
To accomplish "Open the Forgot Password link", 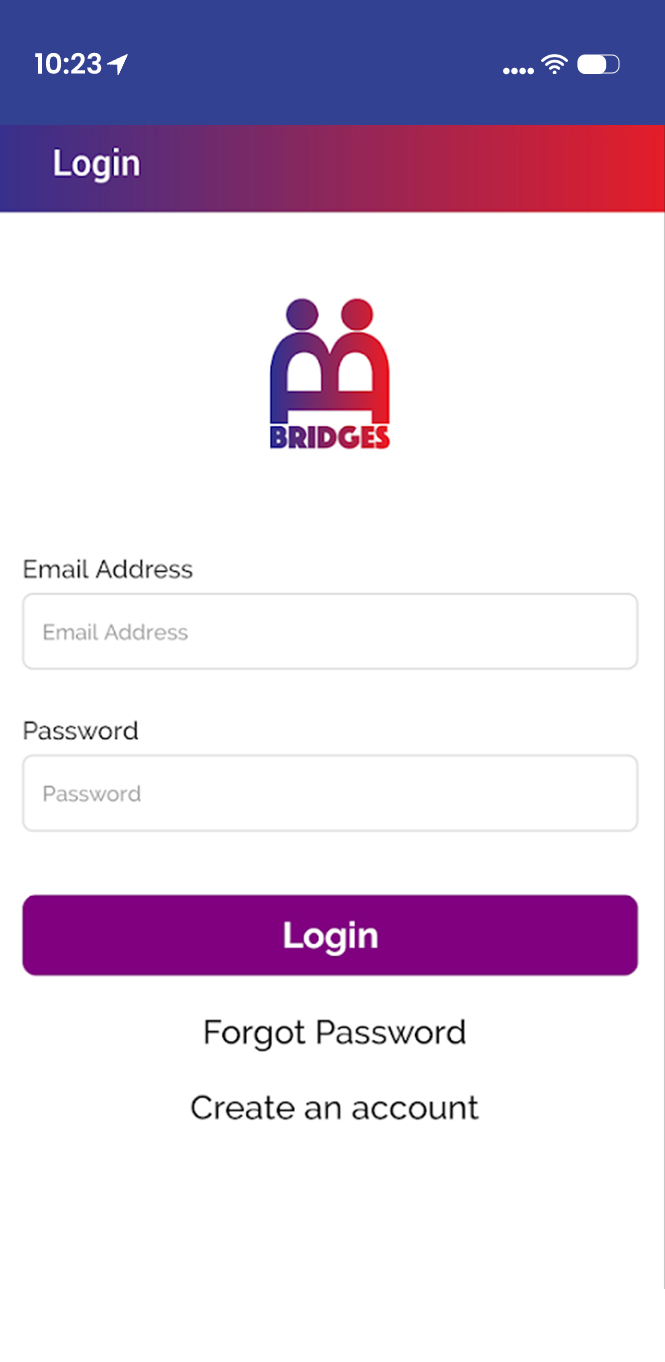I will point(334,1032).
